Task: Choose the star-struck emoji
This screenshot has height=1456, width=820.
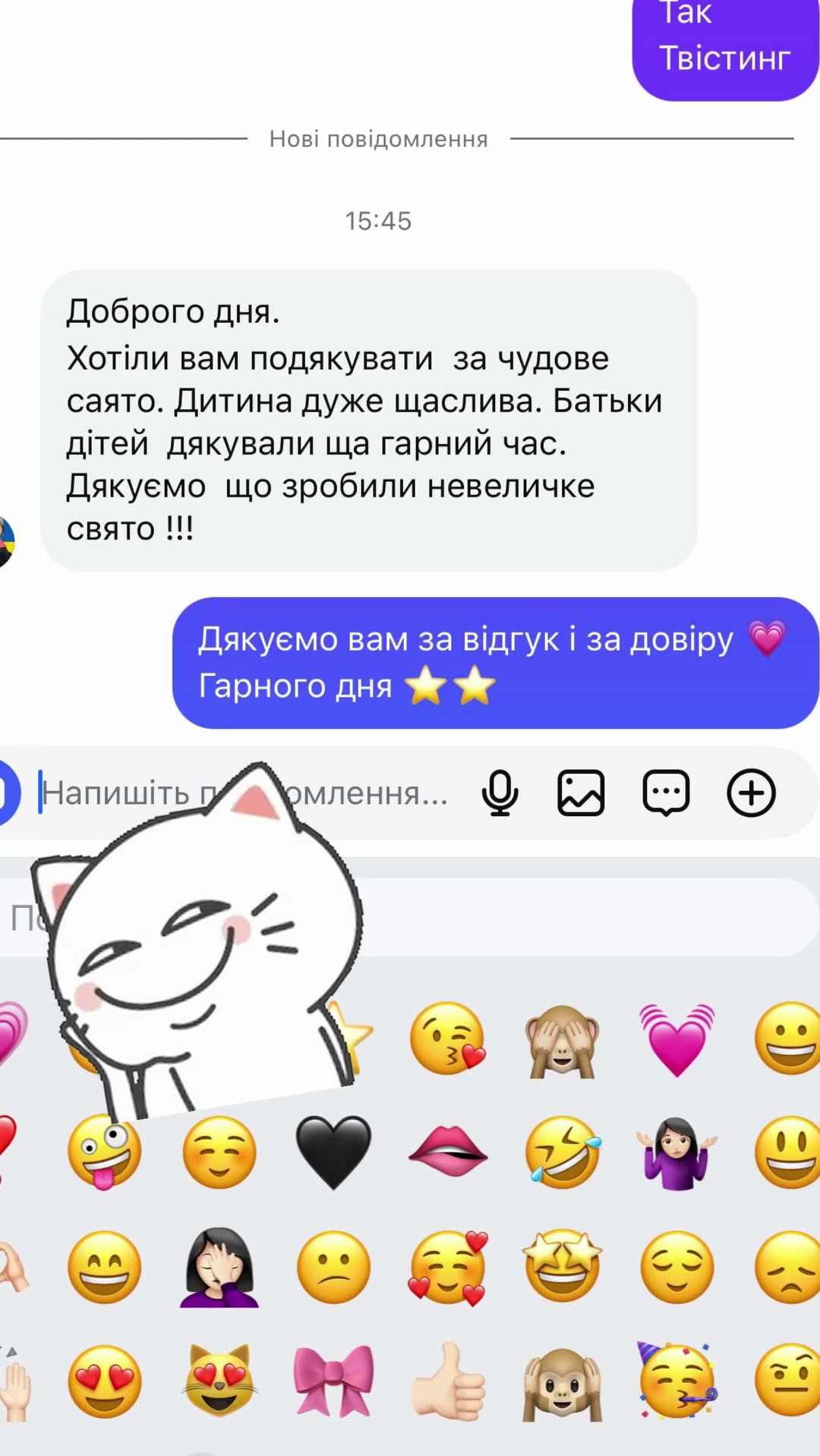Action: coord(563,1267)
